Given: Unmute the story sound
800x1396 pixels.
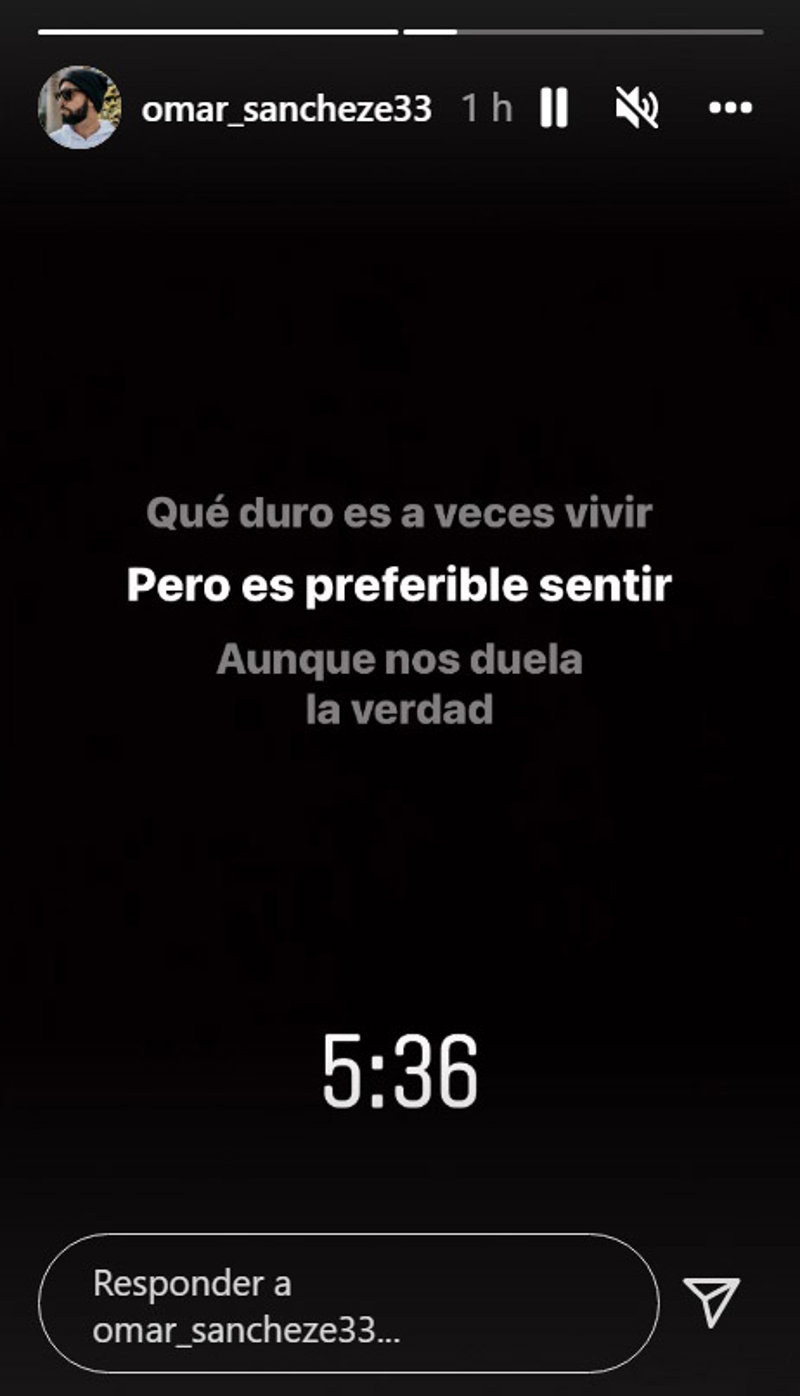Looking at the screenshot, I should click(637, 108).
